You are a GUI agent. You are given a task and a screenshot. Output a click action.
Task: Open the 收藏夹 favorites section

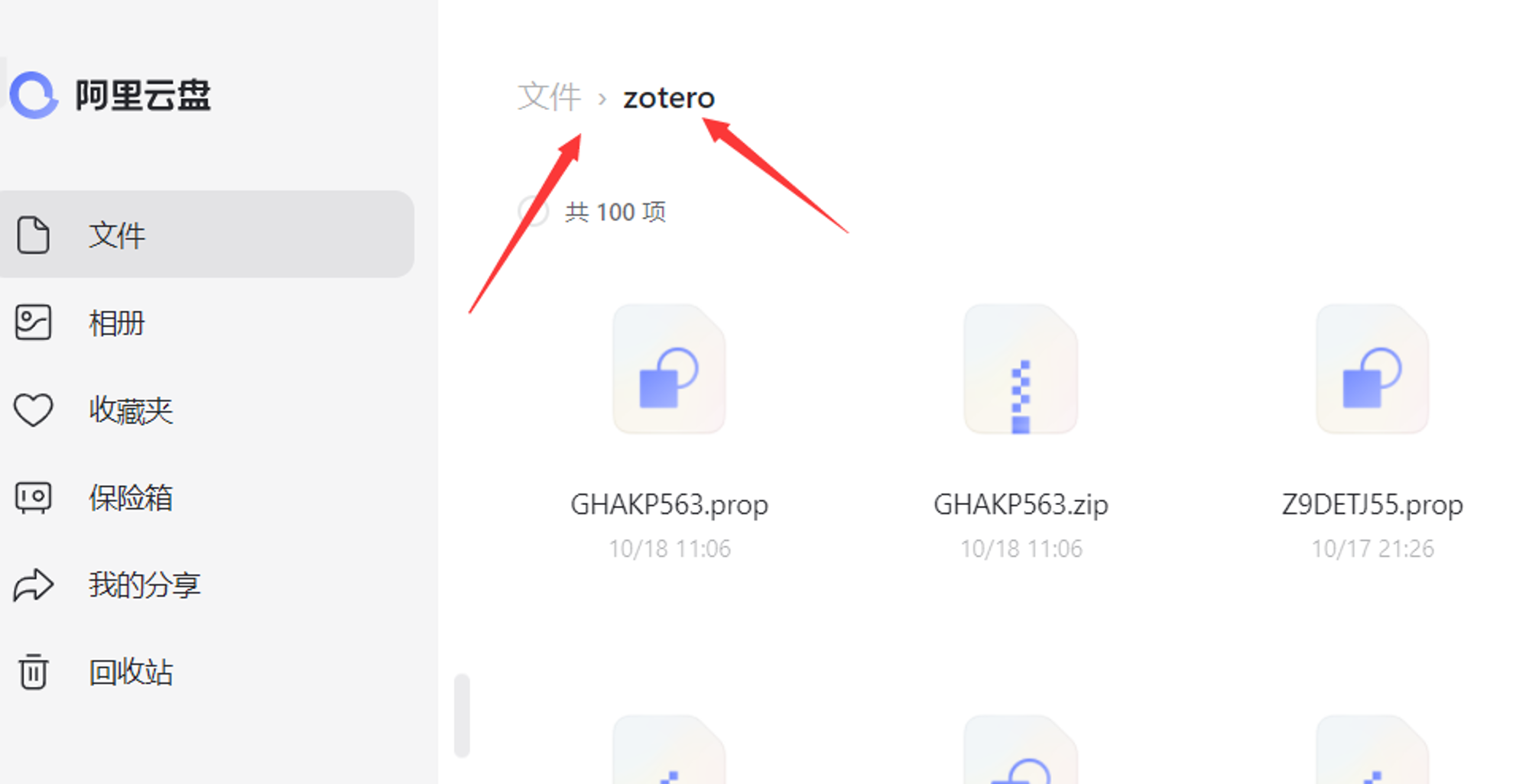[130, 410]
